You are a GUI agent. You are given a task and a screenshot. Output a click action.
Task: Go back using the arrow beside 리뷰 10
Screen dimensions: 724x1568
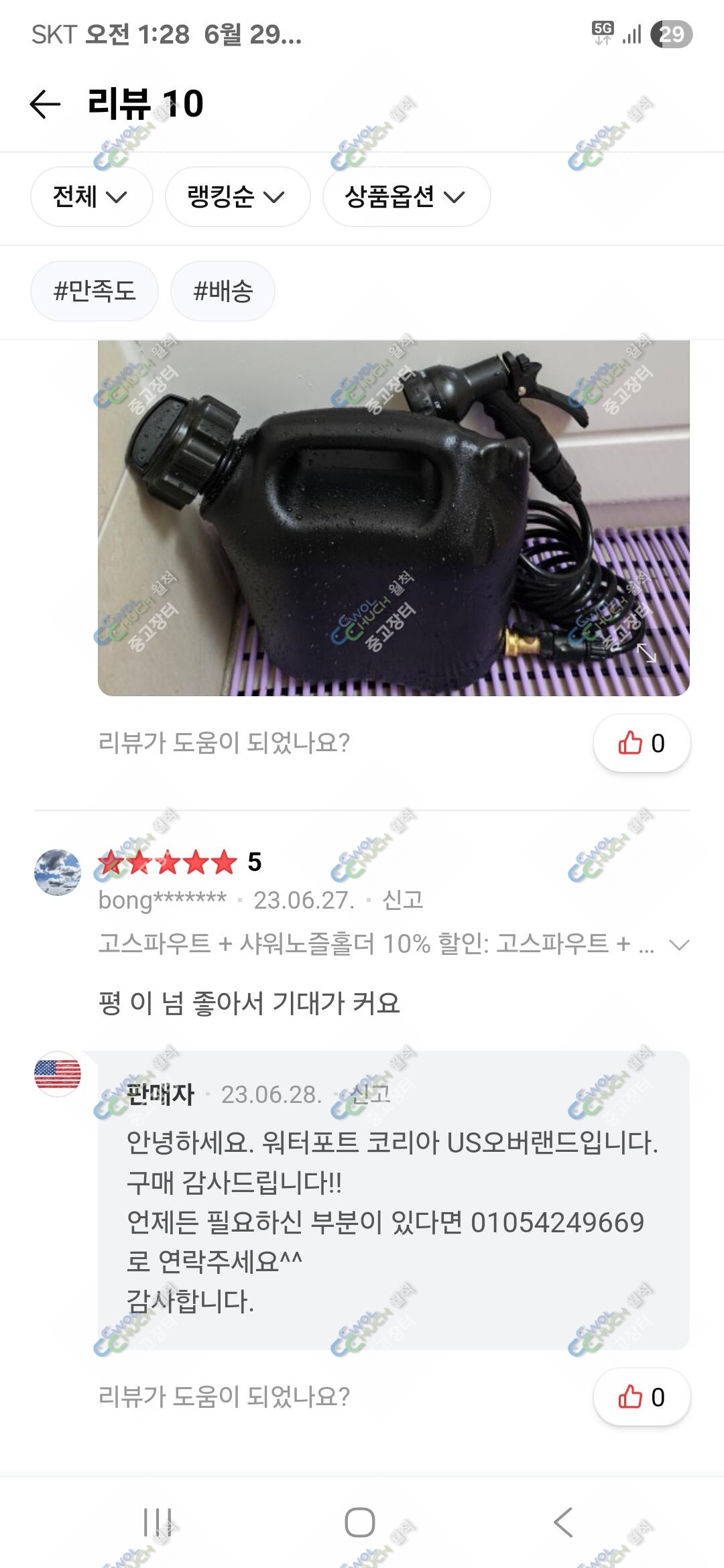tap(46, 105)
